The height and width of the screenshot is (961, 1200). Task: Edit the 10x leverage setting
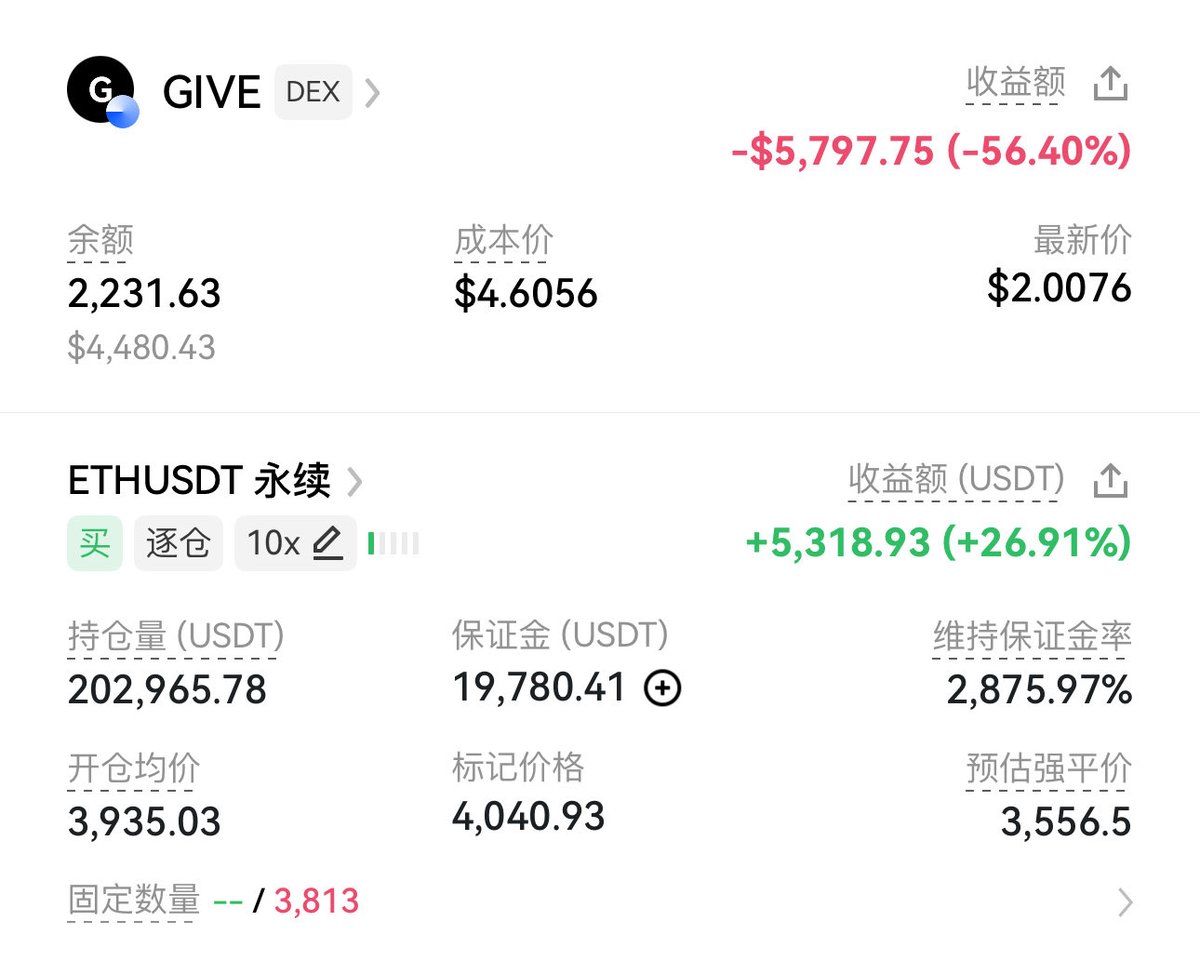point(326,543)
